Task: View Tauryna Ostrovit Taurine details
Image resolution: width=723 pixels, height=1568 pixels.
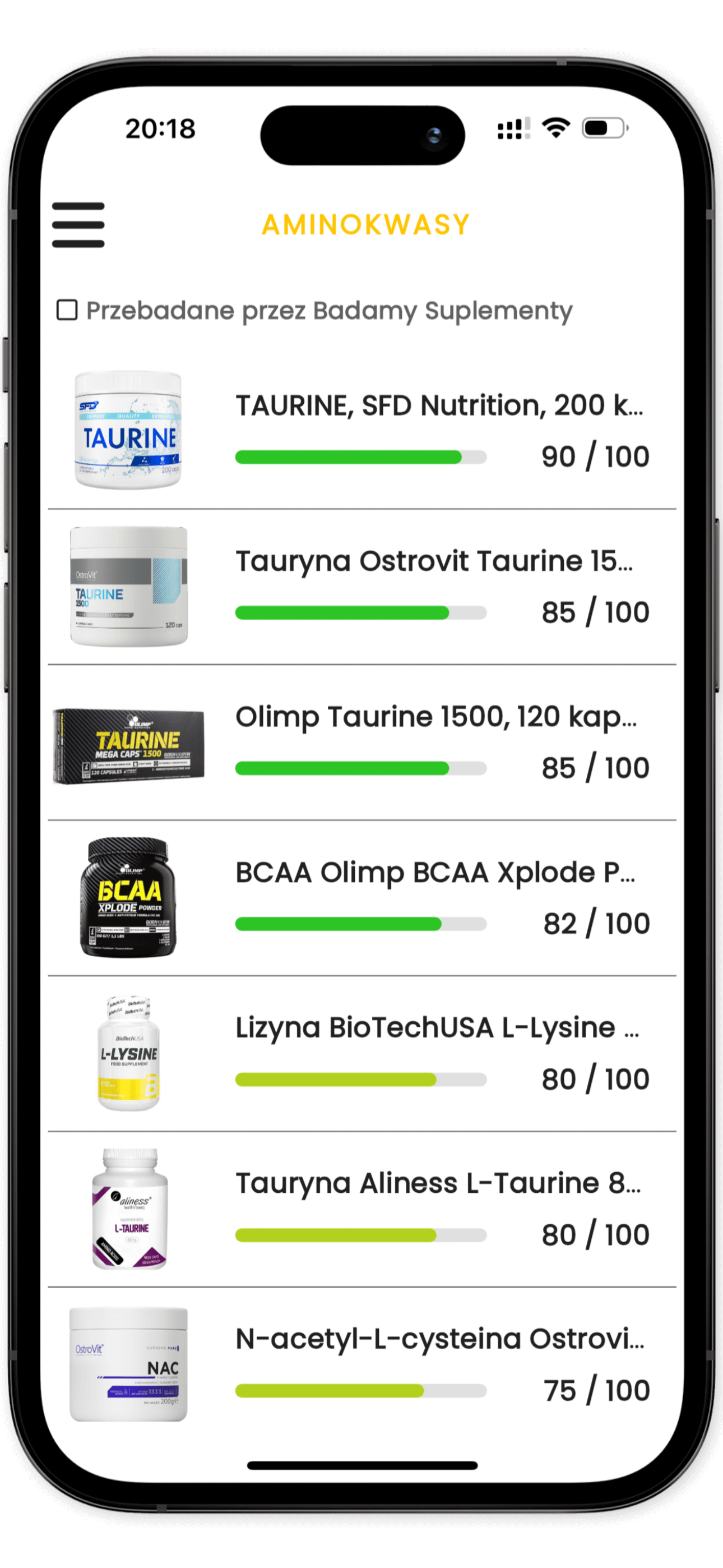Action: (433, 561)
